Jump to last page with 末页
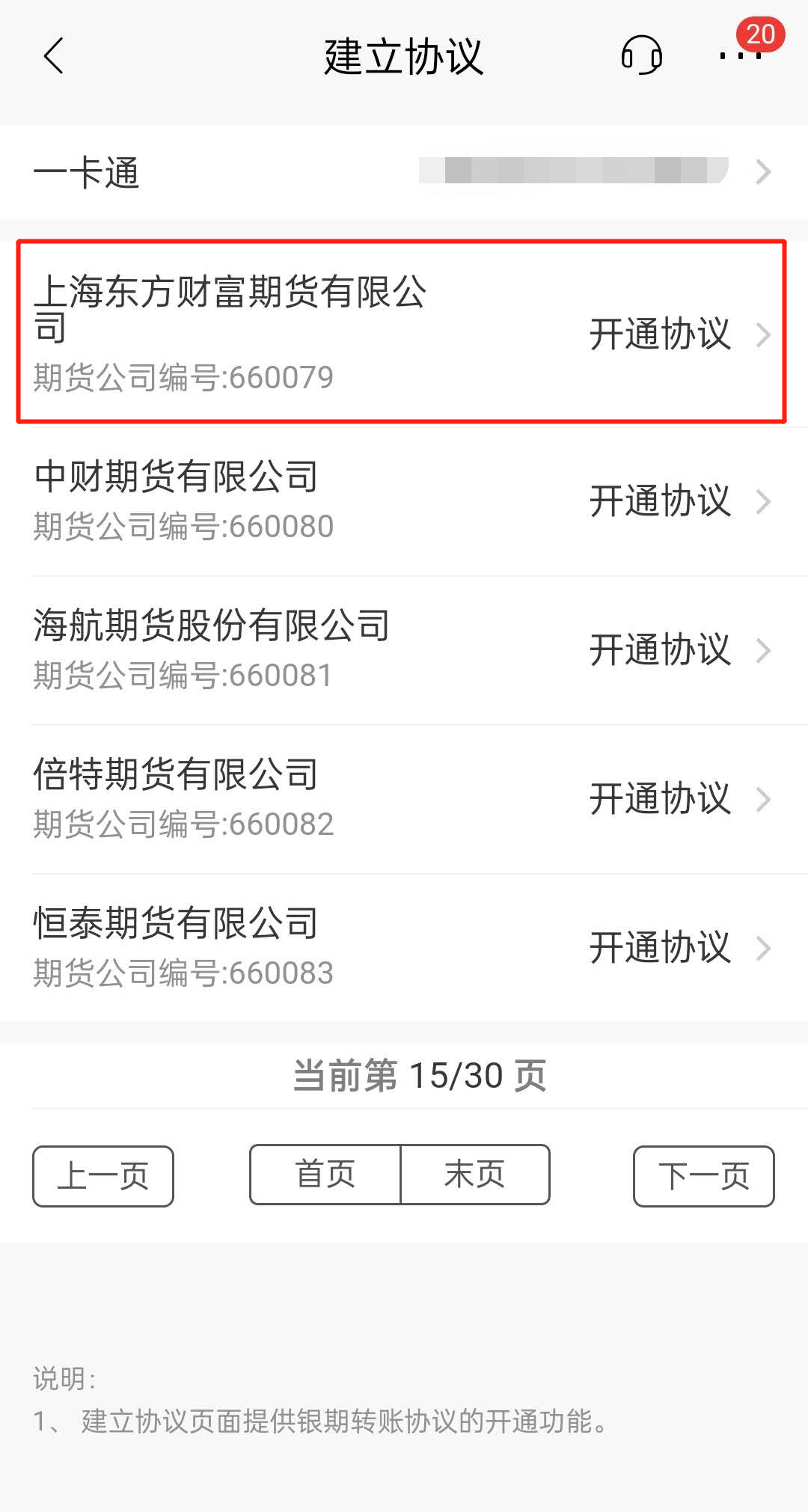Screen dimensions: 808x1512 (475, 1174)
